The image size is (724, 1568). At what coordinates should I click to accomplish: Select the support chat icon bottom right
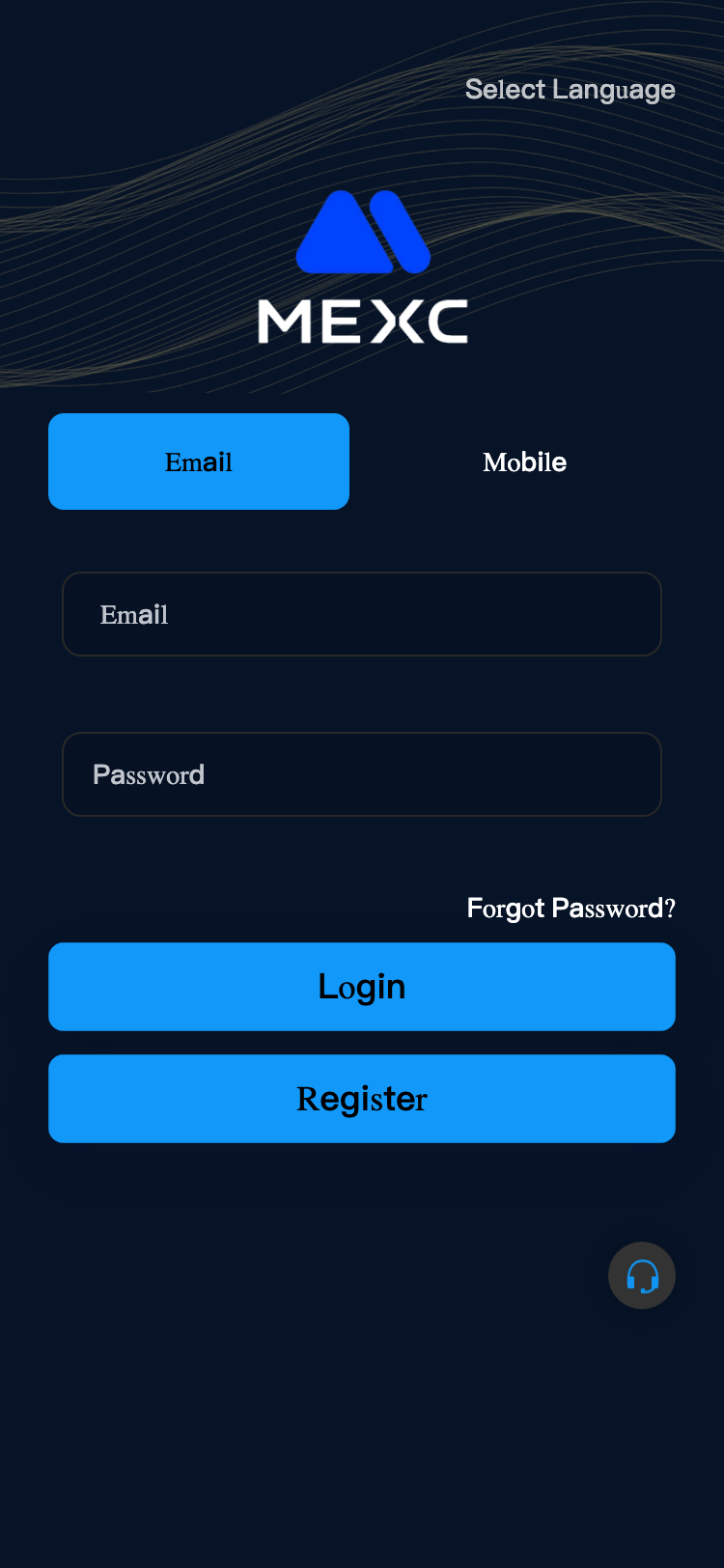[641, 1275]
